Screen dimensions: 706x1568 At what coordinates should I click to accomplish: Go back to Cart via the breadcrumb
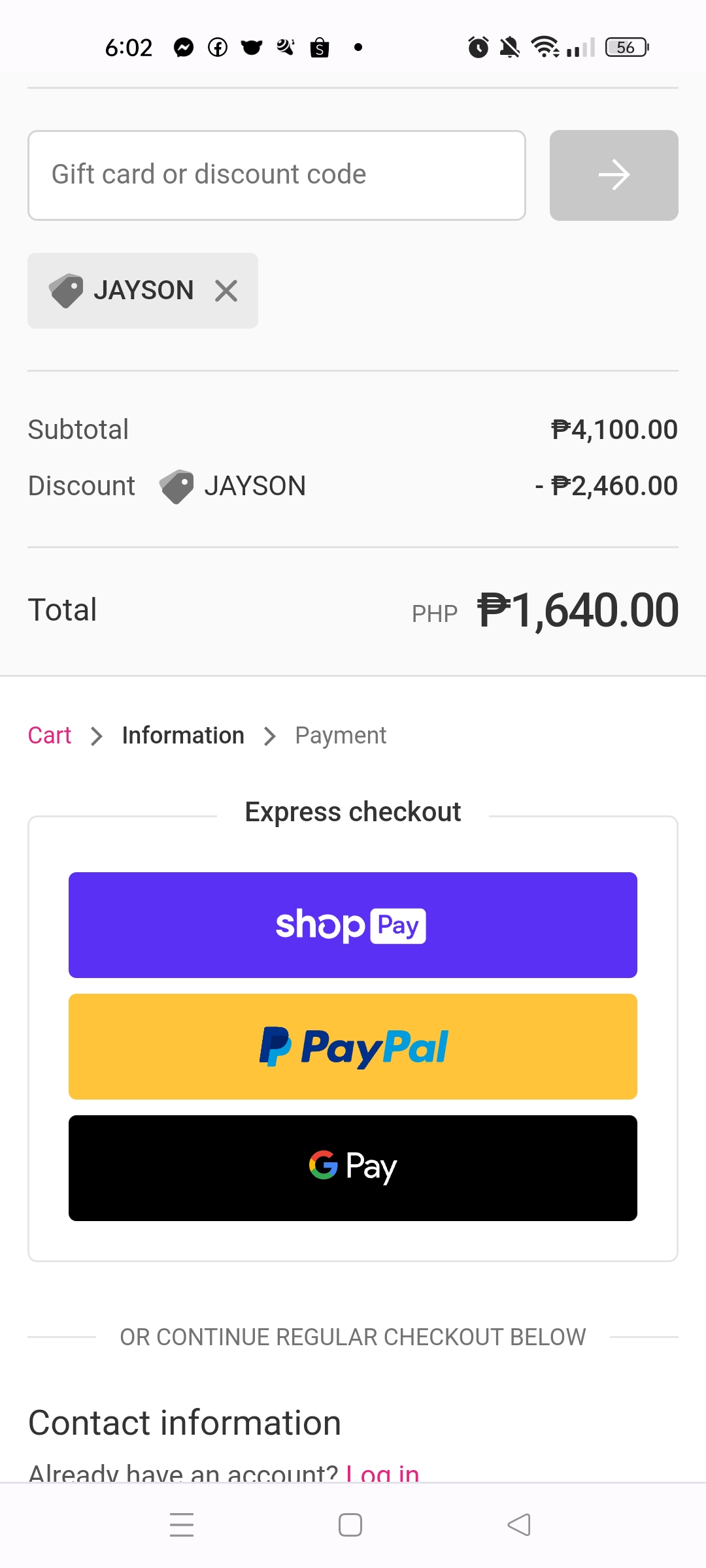[50, 736]
